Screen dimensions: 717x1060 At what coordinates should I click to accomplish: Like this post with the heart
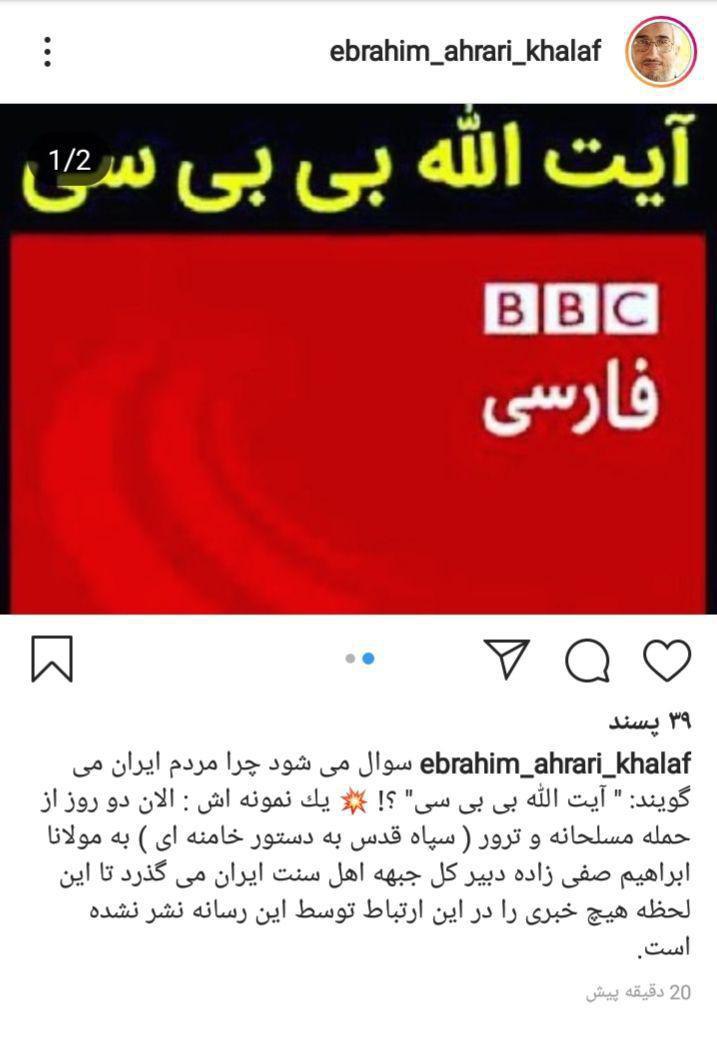click(666, 661)
